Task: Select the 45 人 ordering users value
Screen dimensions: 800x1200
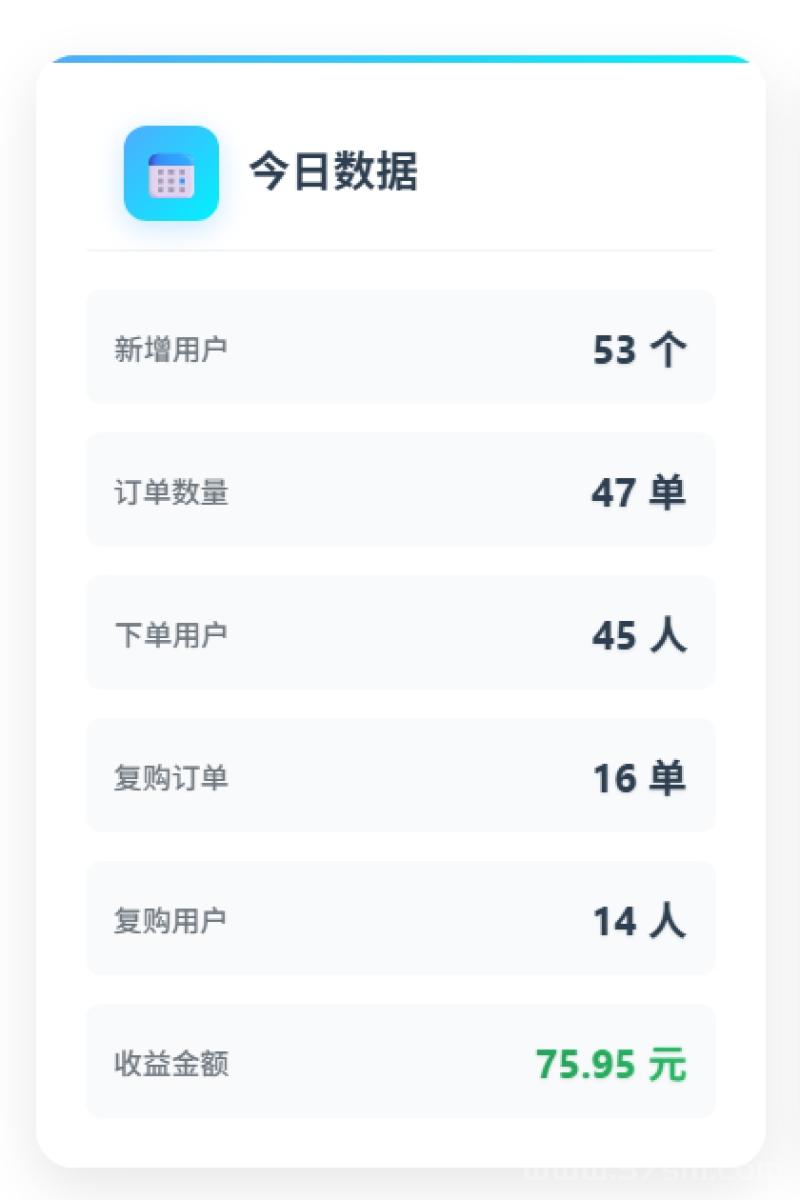Action: pos(640,633)
